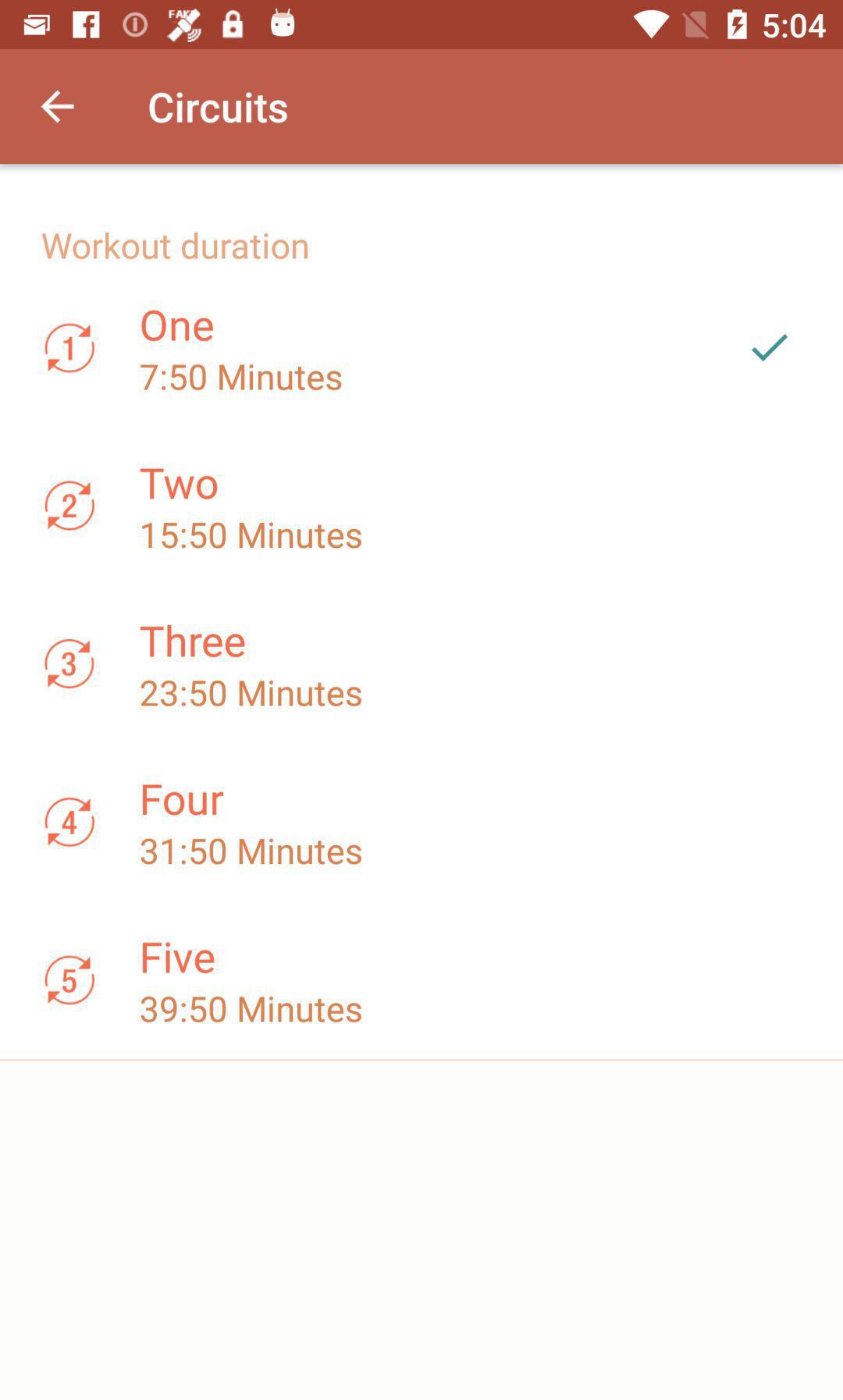The width and height of the screenshot is (843, 1400).
Task: Choose Two circuits, 15:50 Minutes
Action: point(421,507)
